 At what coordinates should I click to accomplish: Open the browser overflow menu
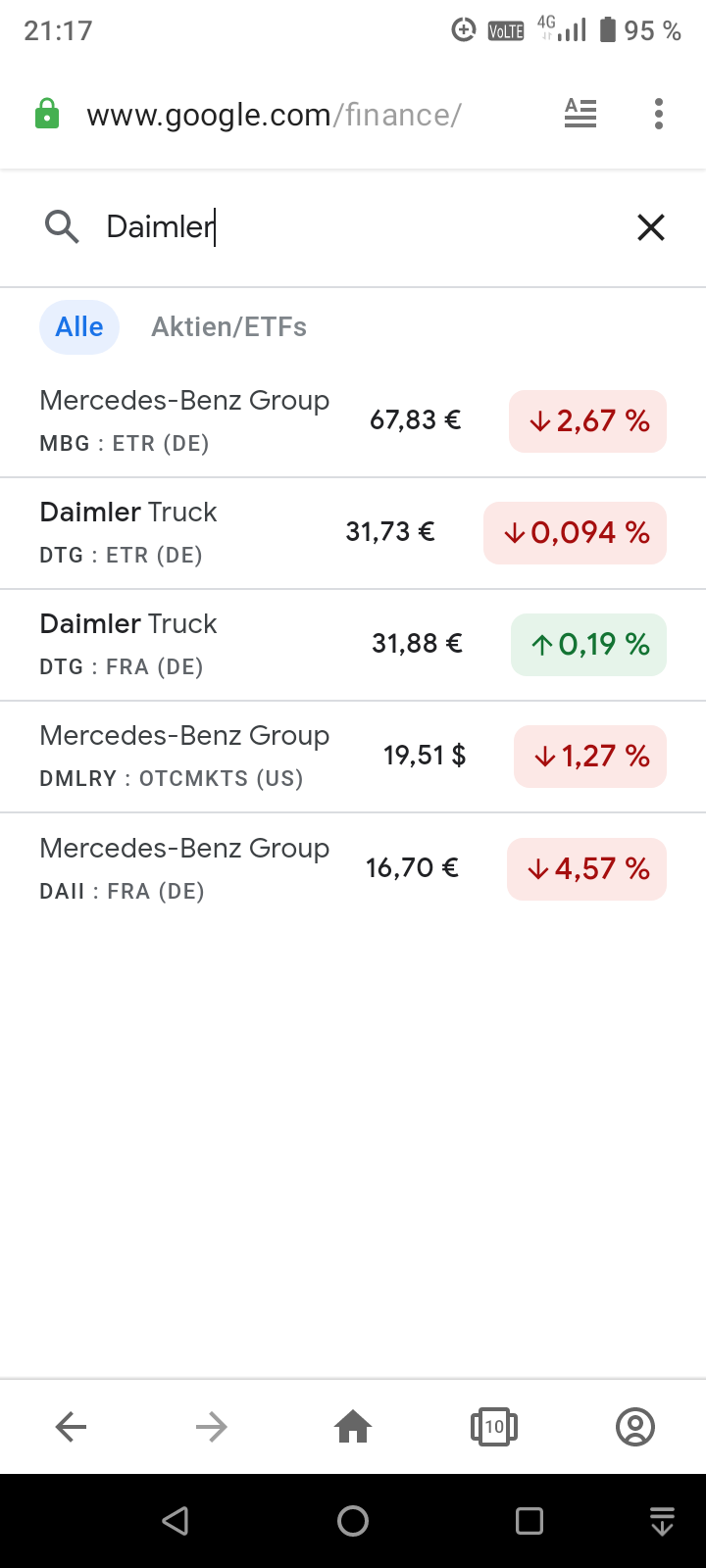659,115
